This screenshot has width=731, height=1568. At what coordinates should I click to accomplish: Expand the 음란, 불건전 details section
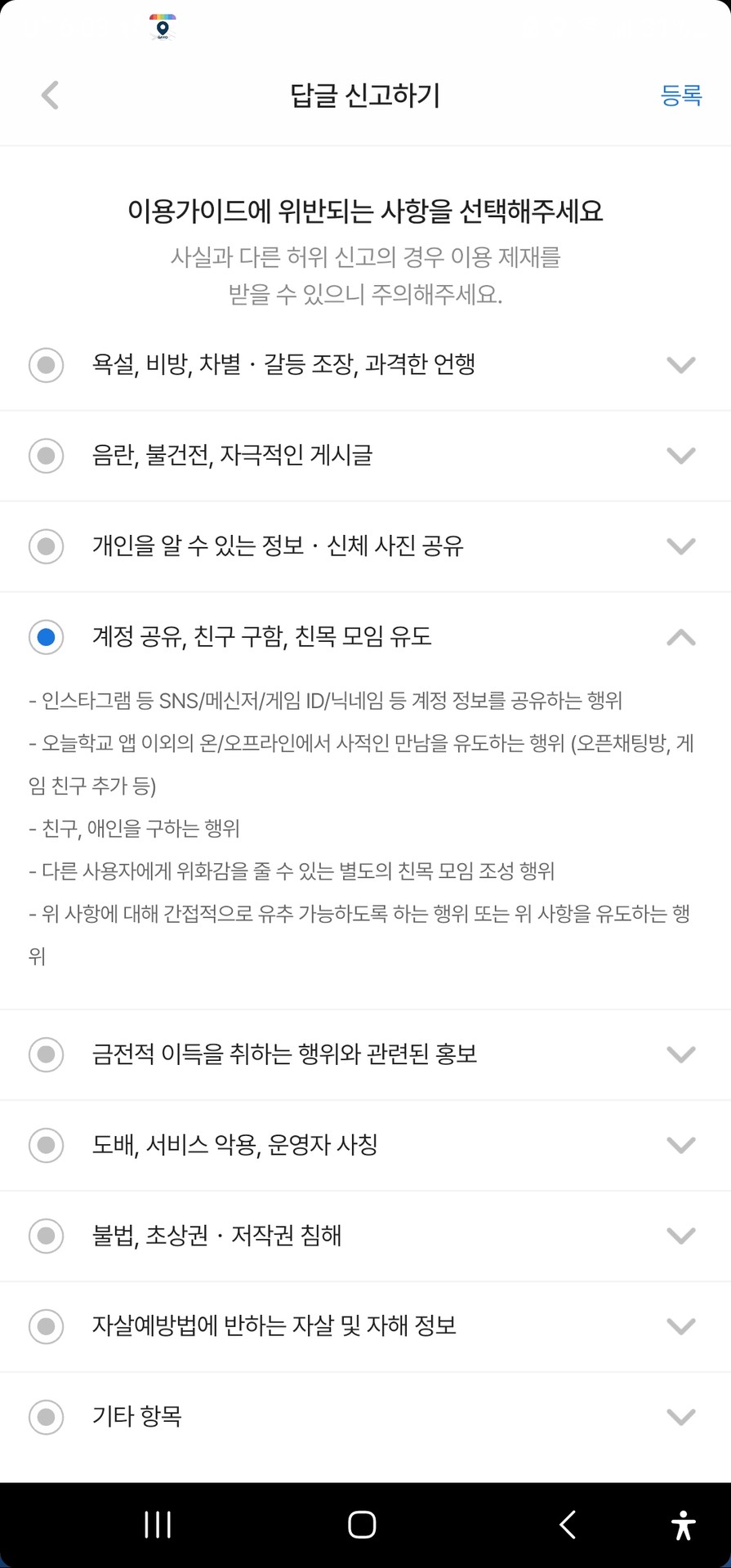tap(680, 457)
